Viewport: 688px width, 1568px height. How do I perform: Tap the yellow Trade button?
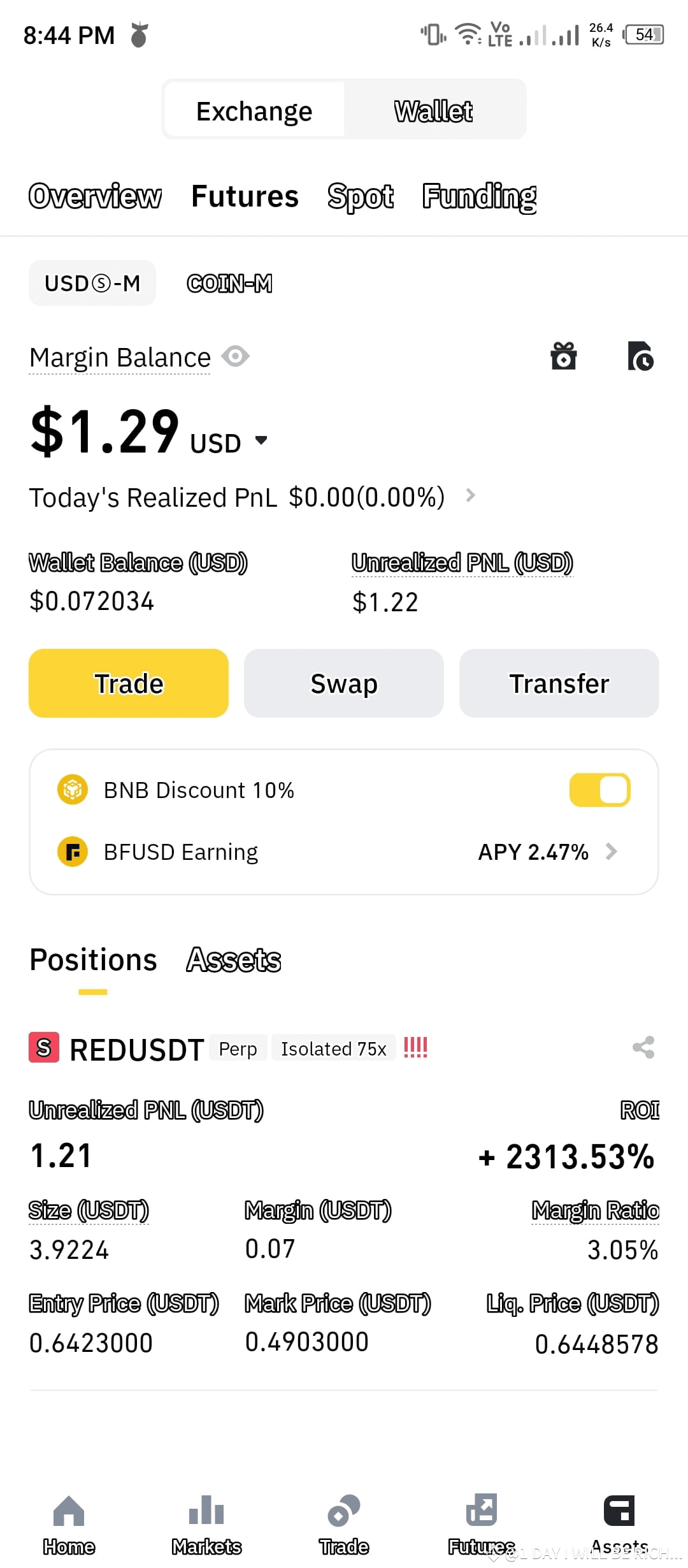pyautogui.click(x=128, y=683)
